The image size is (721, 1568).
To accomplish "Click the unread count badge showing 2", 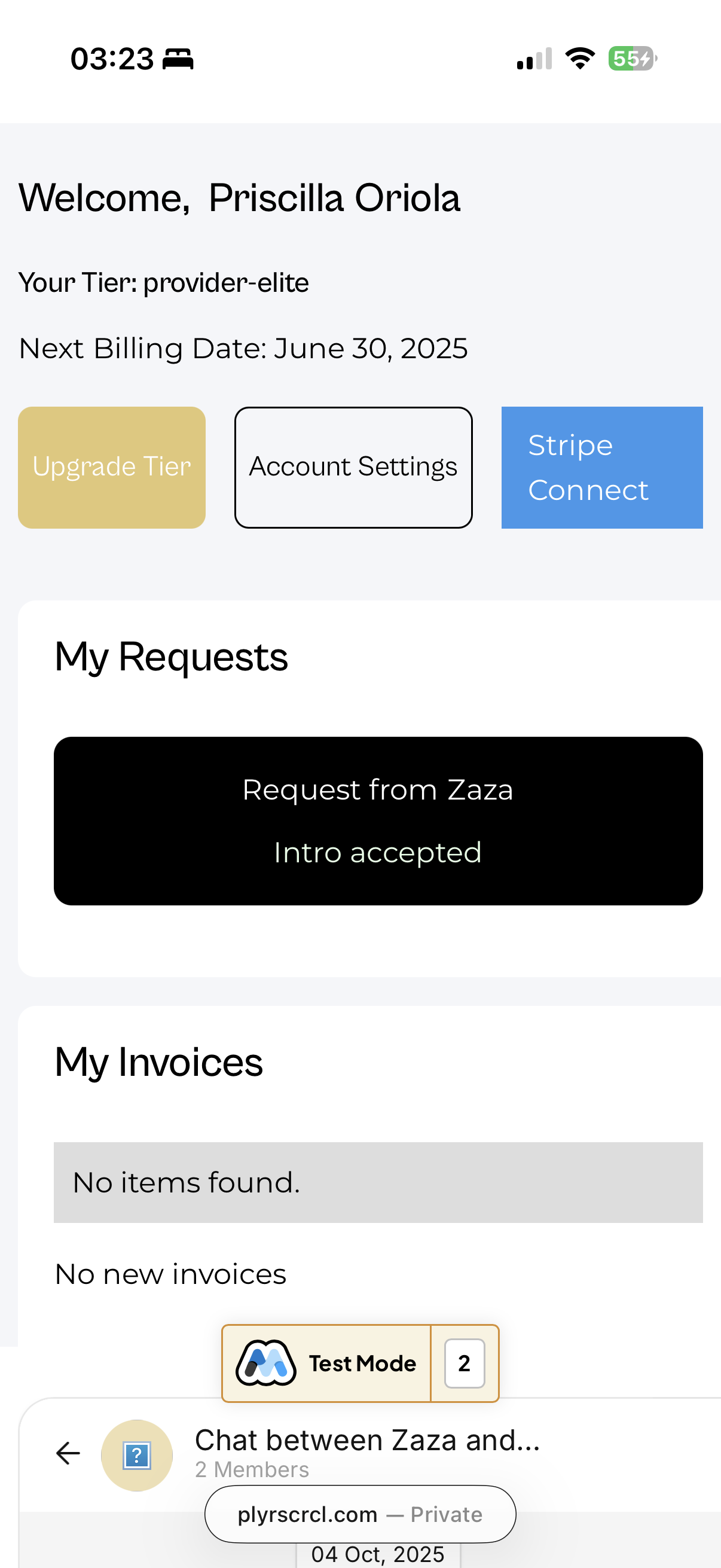I will [465, 1364].
